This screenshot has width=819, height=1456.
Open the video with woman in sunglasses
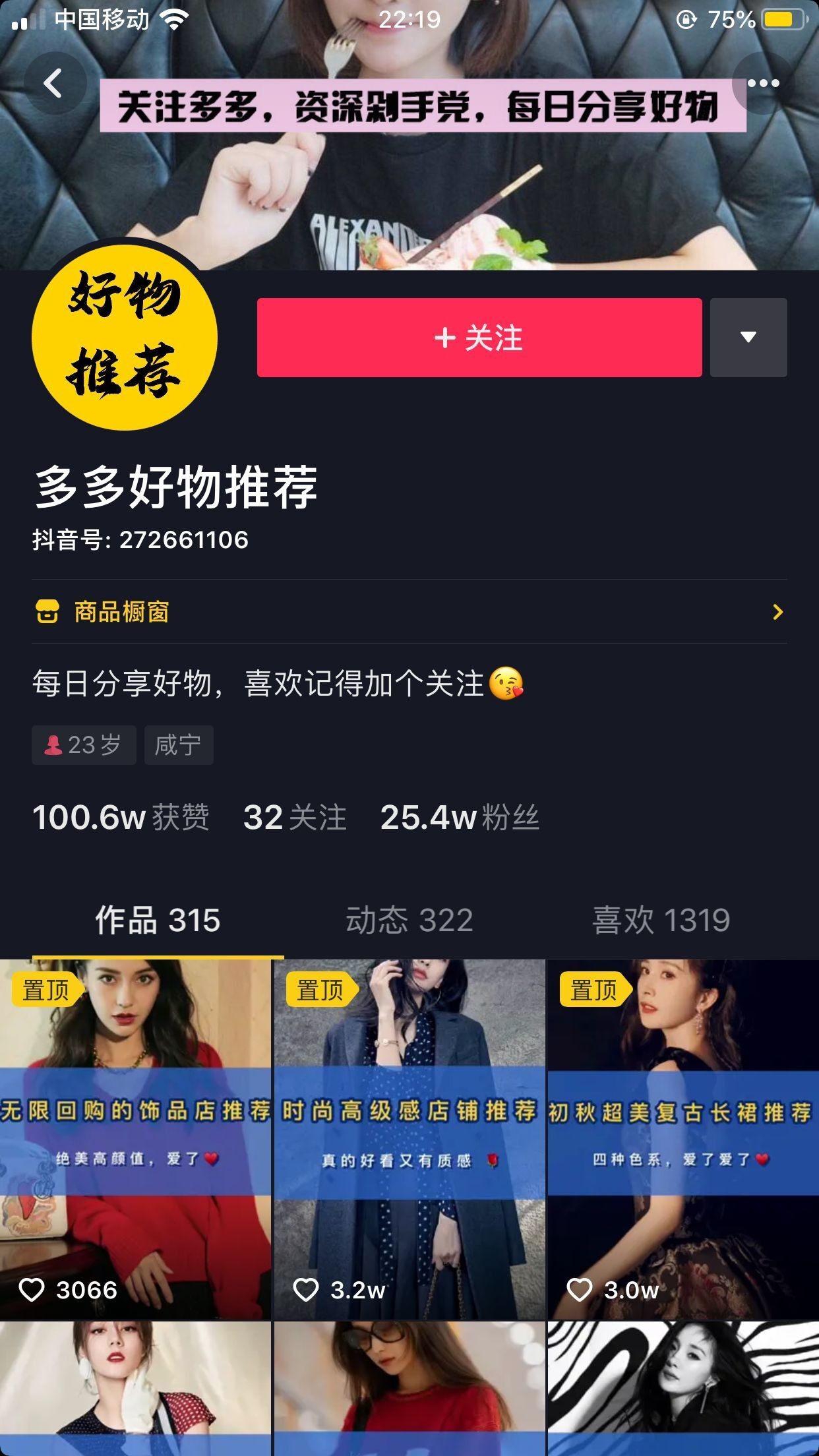[x=409, y=1388]
